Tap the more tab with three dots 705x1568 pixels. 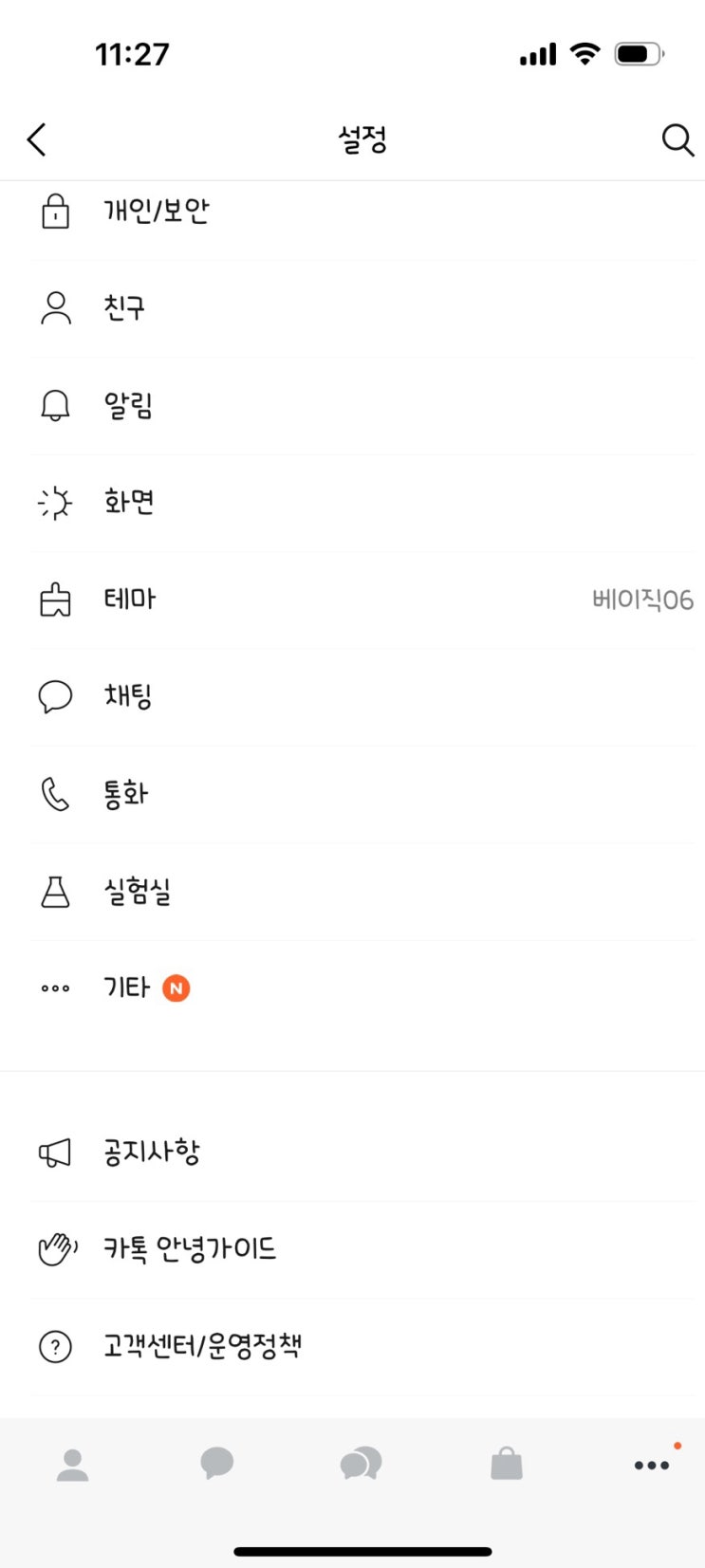pos(652,1465)
